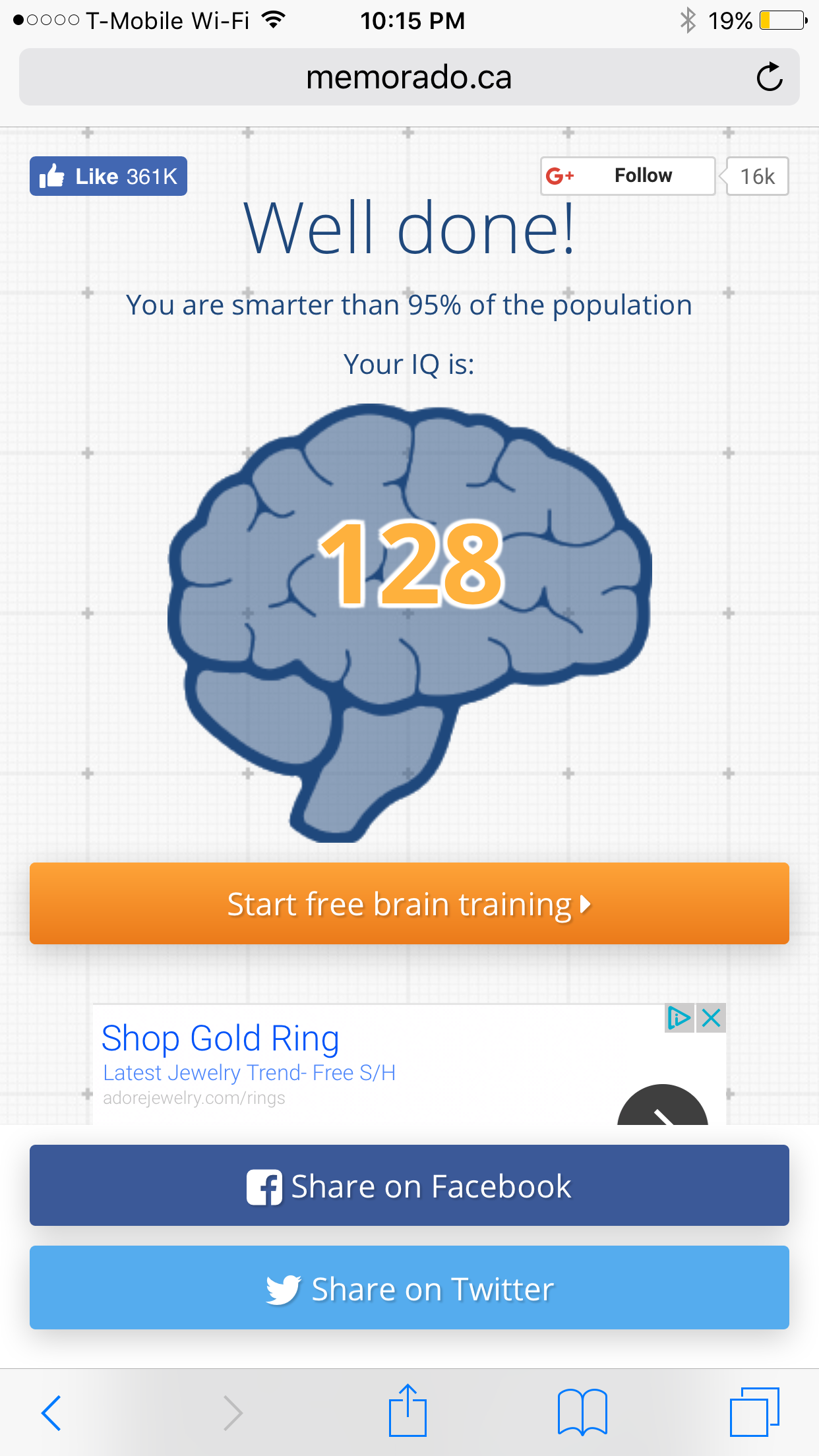Tap the Facebook Like button

(x=108, y=176)
